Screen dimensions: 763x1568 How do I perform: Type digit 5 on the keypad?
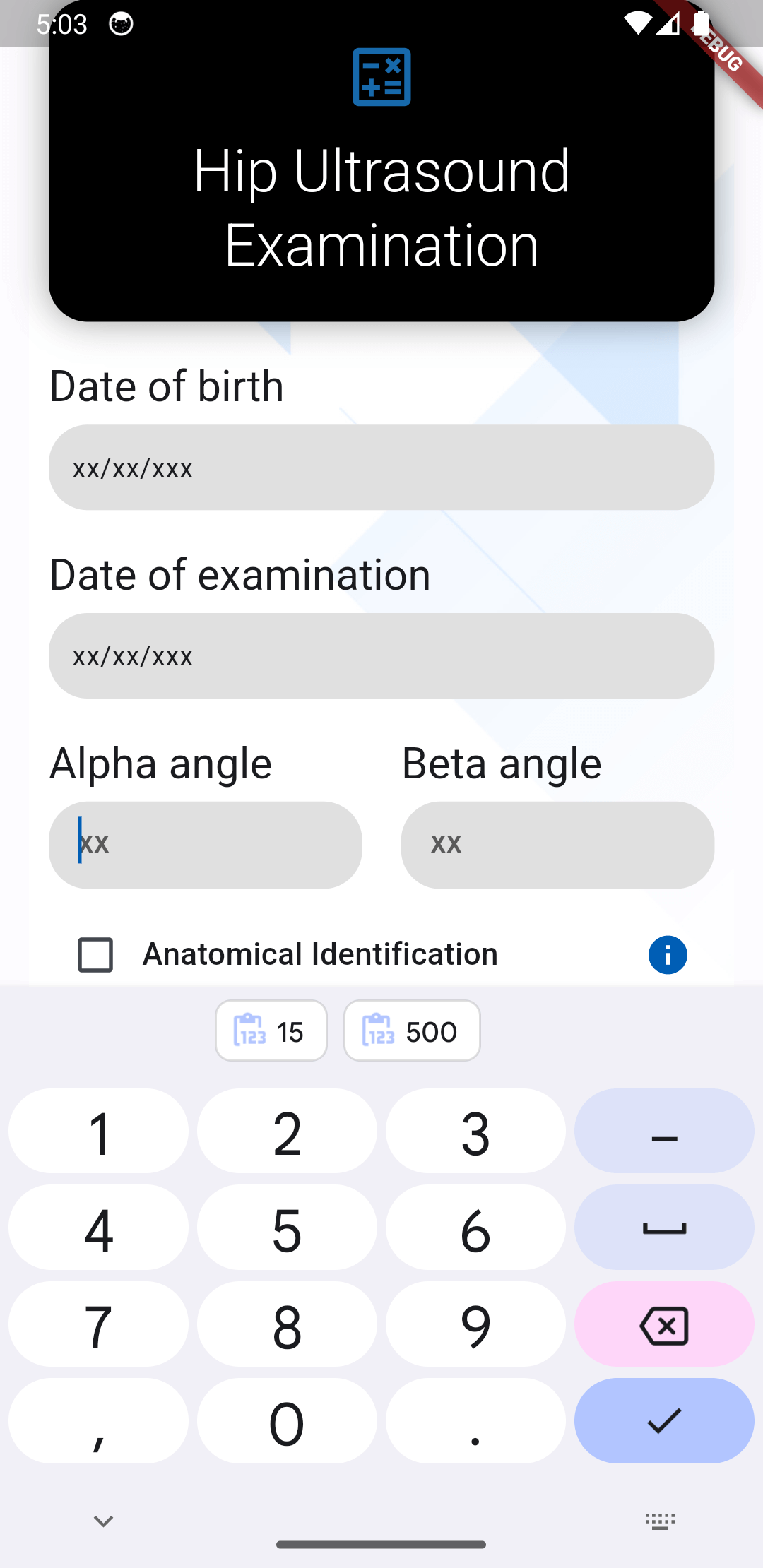coord(287,1229)
